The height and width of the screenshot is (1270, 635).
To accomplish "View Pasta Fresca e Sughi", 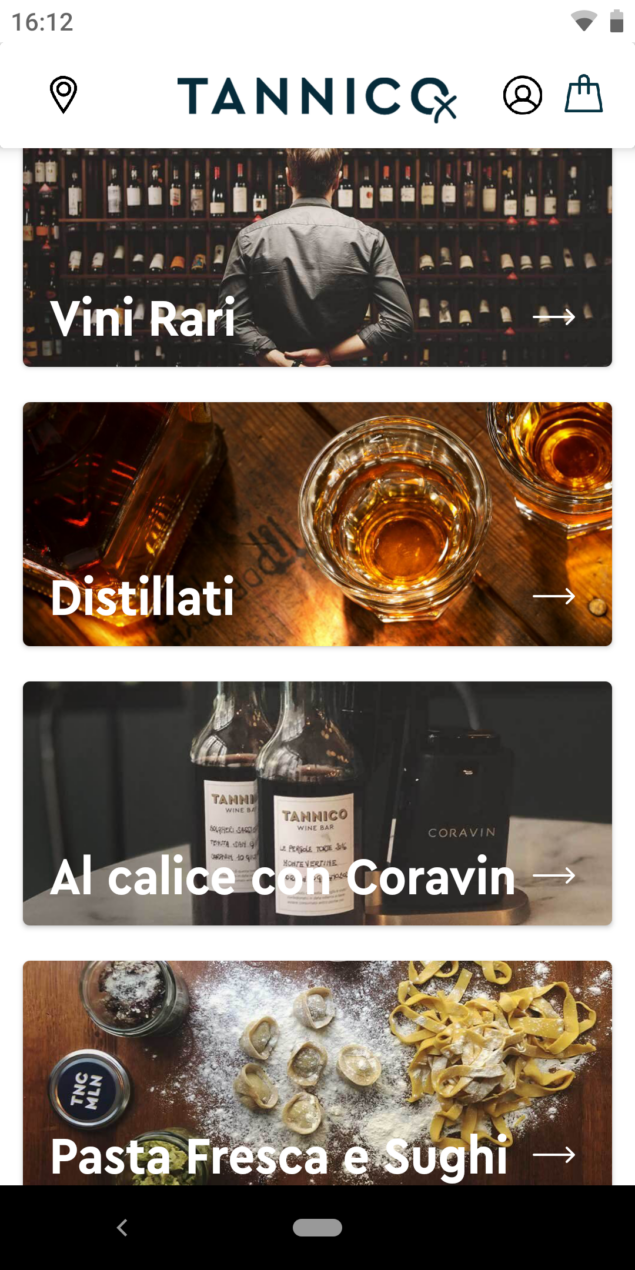I will point(317,1073).
